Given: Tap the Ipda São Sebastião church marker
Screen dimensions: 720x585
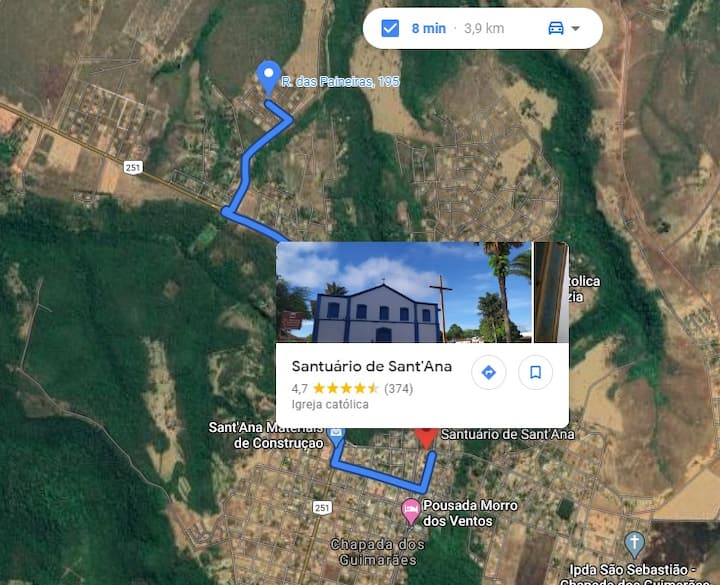Looking at the screenshot, I should 634,543.
